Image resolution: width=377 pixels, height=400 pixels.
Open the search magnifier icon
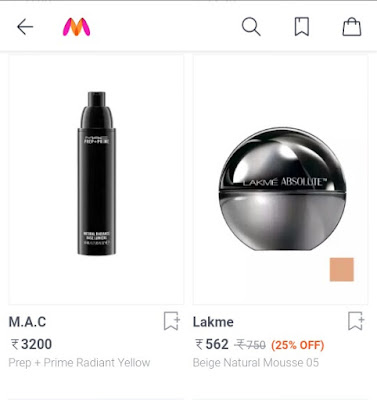coord(251,27)
